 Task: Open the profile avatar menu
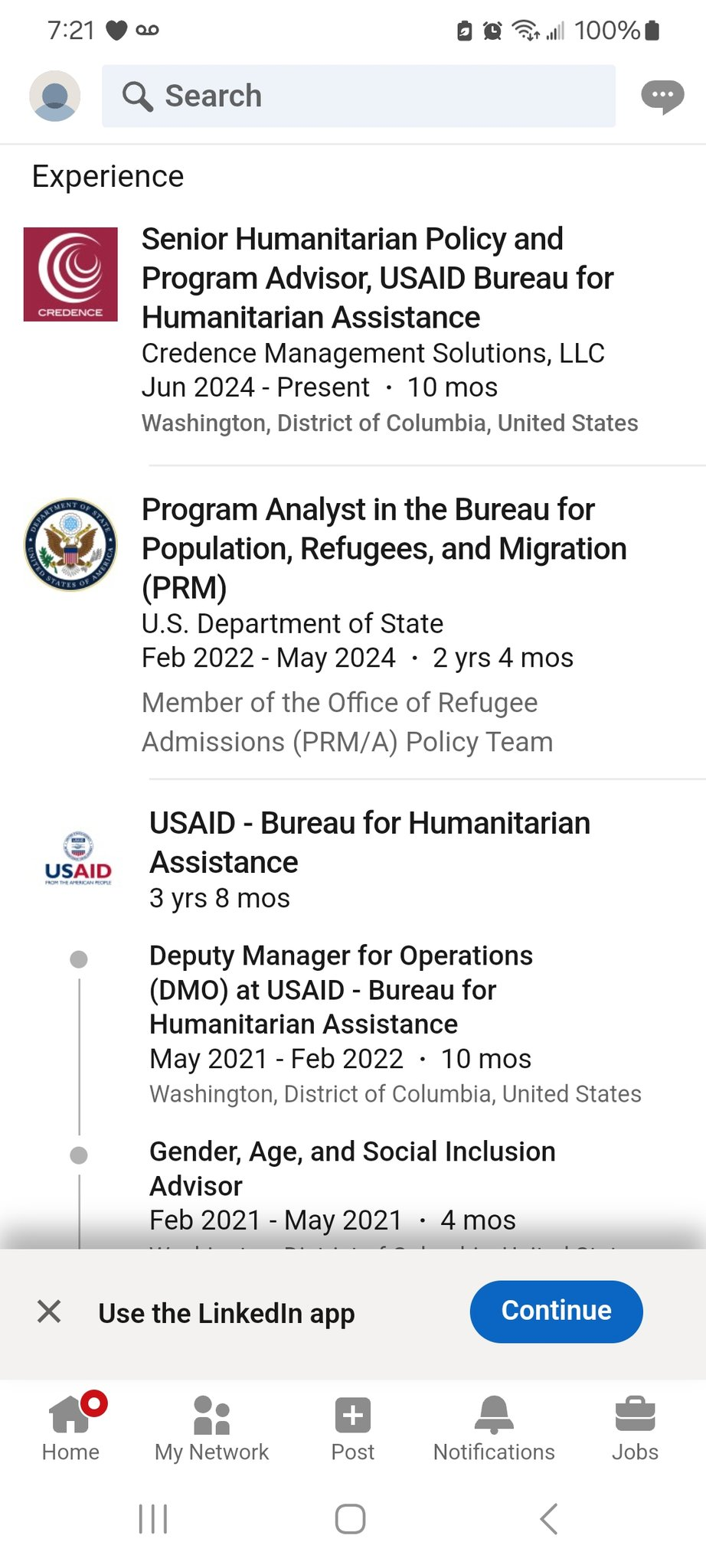(55, 96)
